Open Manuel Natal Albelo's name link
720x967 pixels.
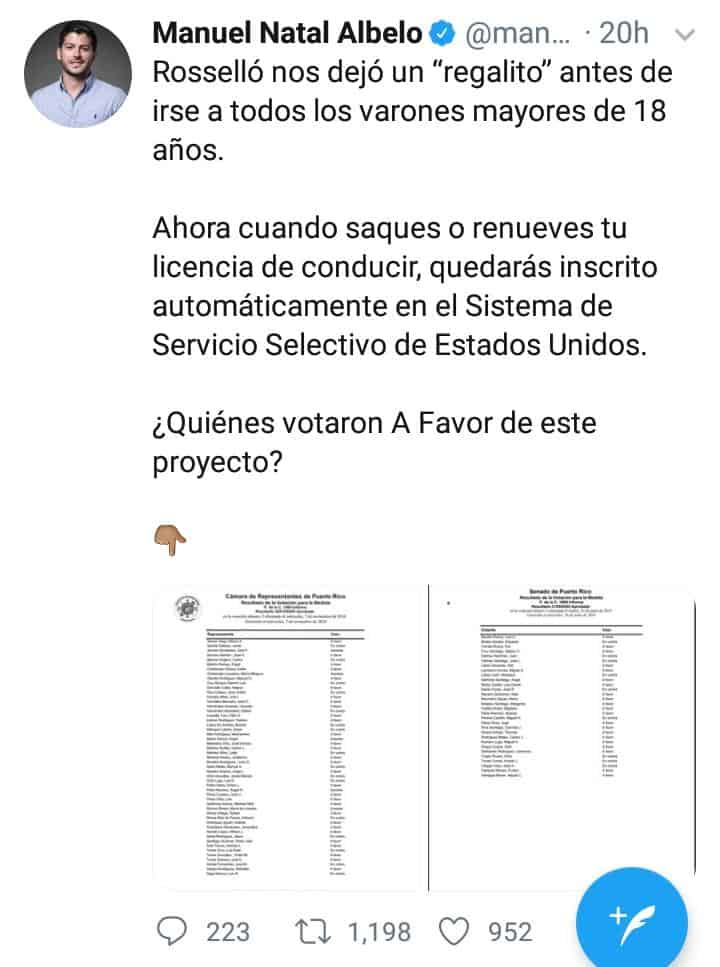click(286, 33)
